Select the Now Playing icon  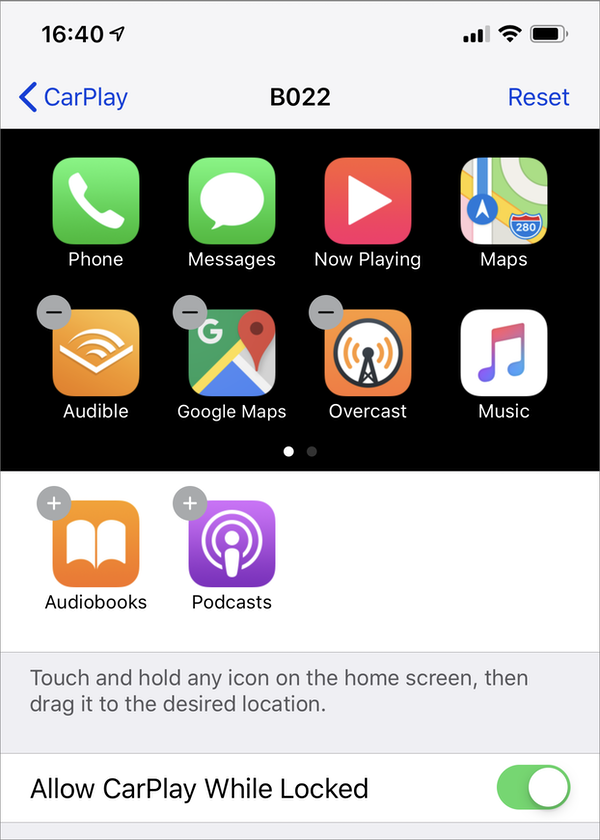pyautogui.click(x=368, y=202)
